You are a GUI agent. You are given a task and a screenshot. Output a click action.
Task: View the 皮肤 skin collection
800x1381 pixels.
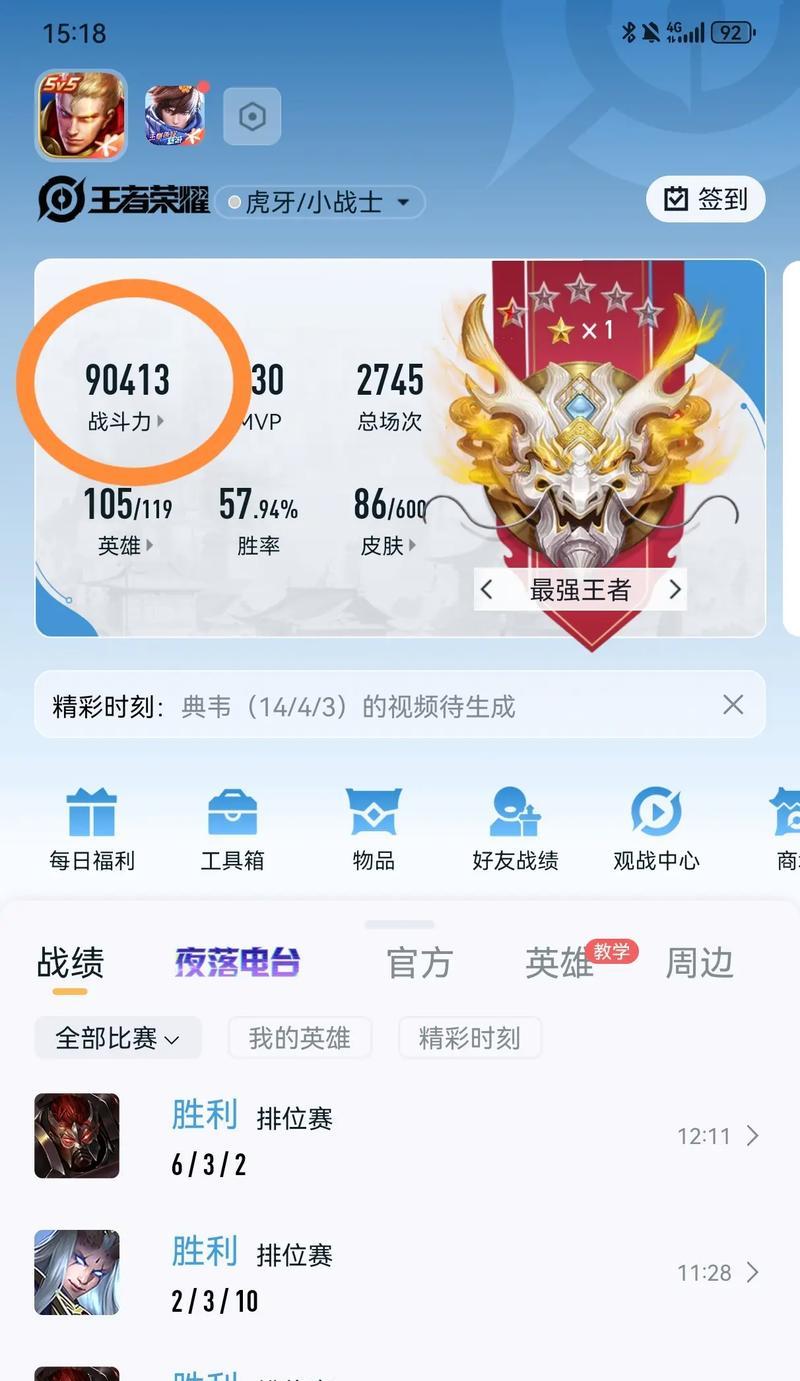pos(388,545)
